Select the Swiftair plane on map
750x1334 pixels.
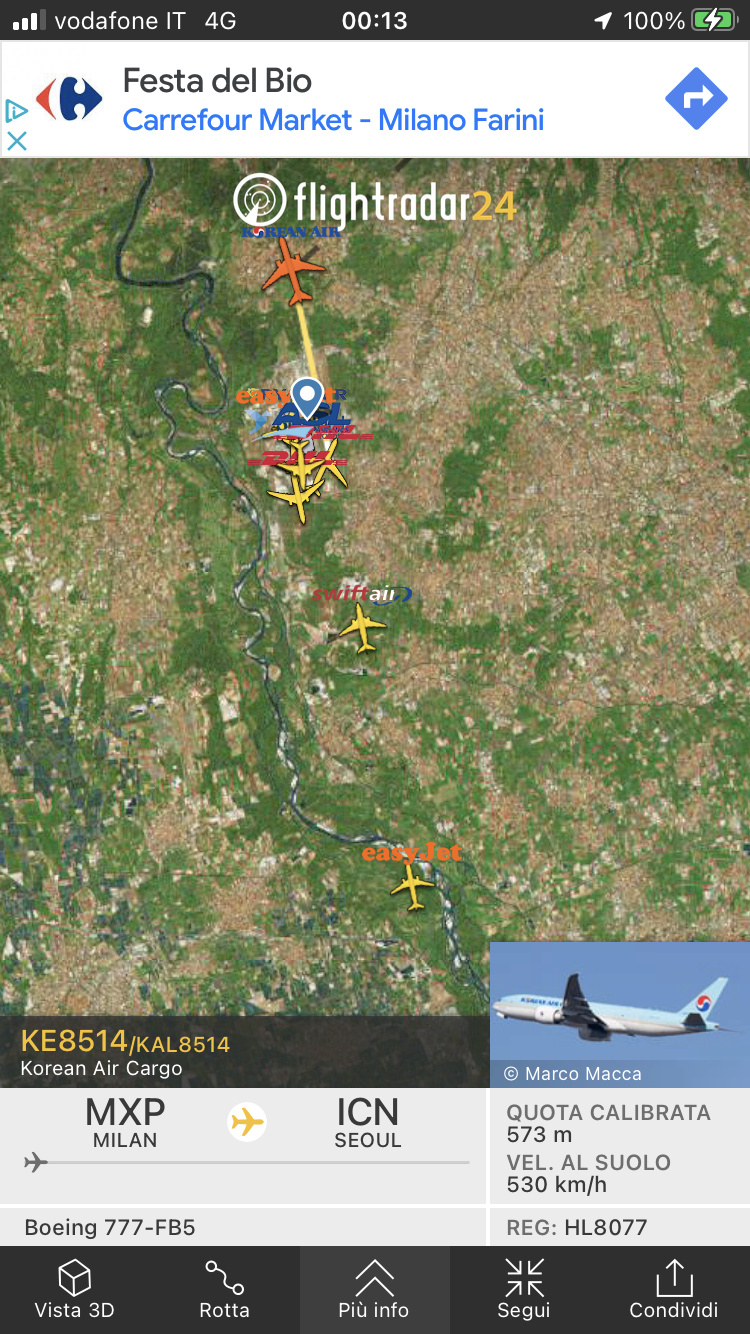362,630
